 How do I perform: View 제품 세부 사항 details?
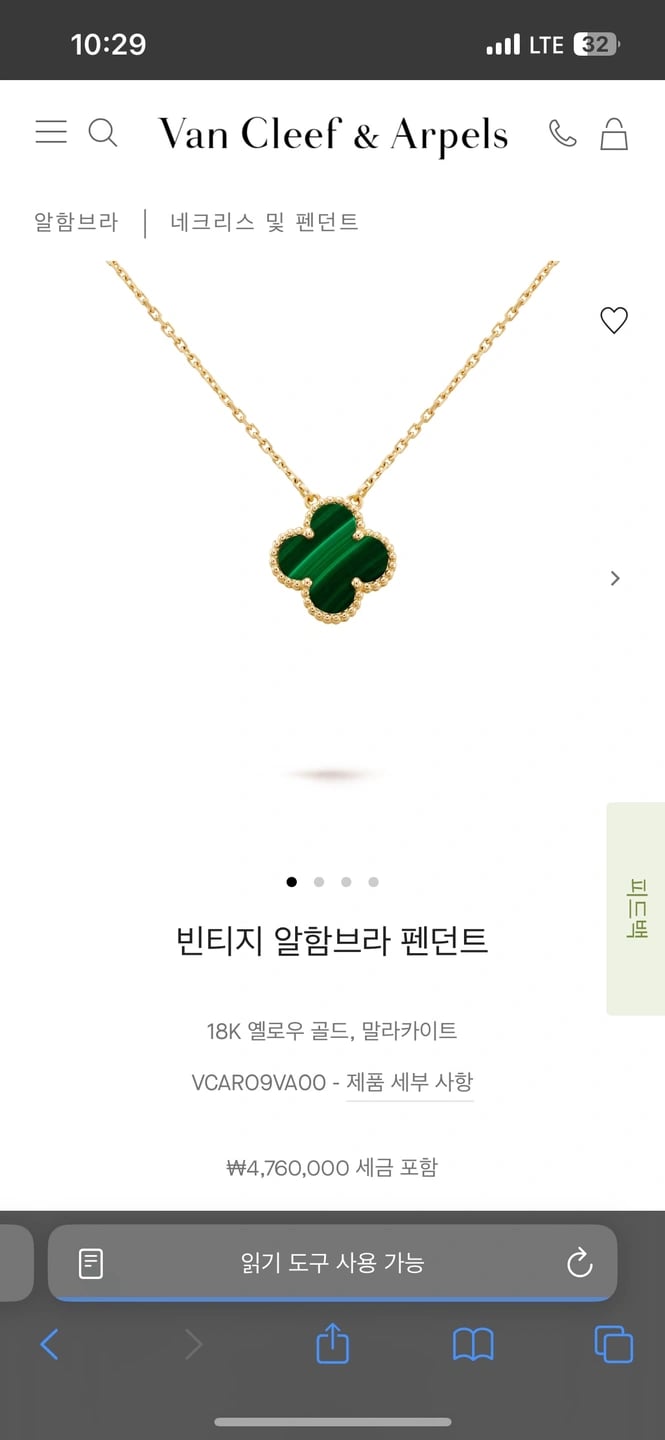[409, 1082]
